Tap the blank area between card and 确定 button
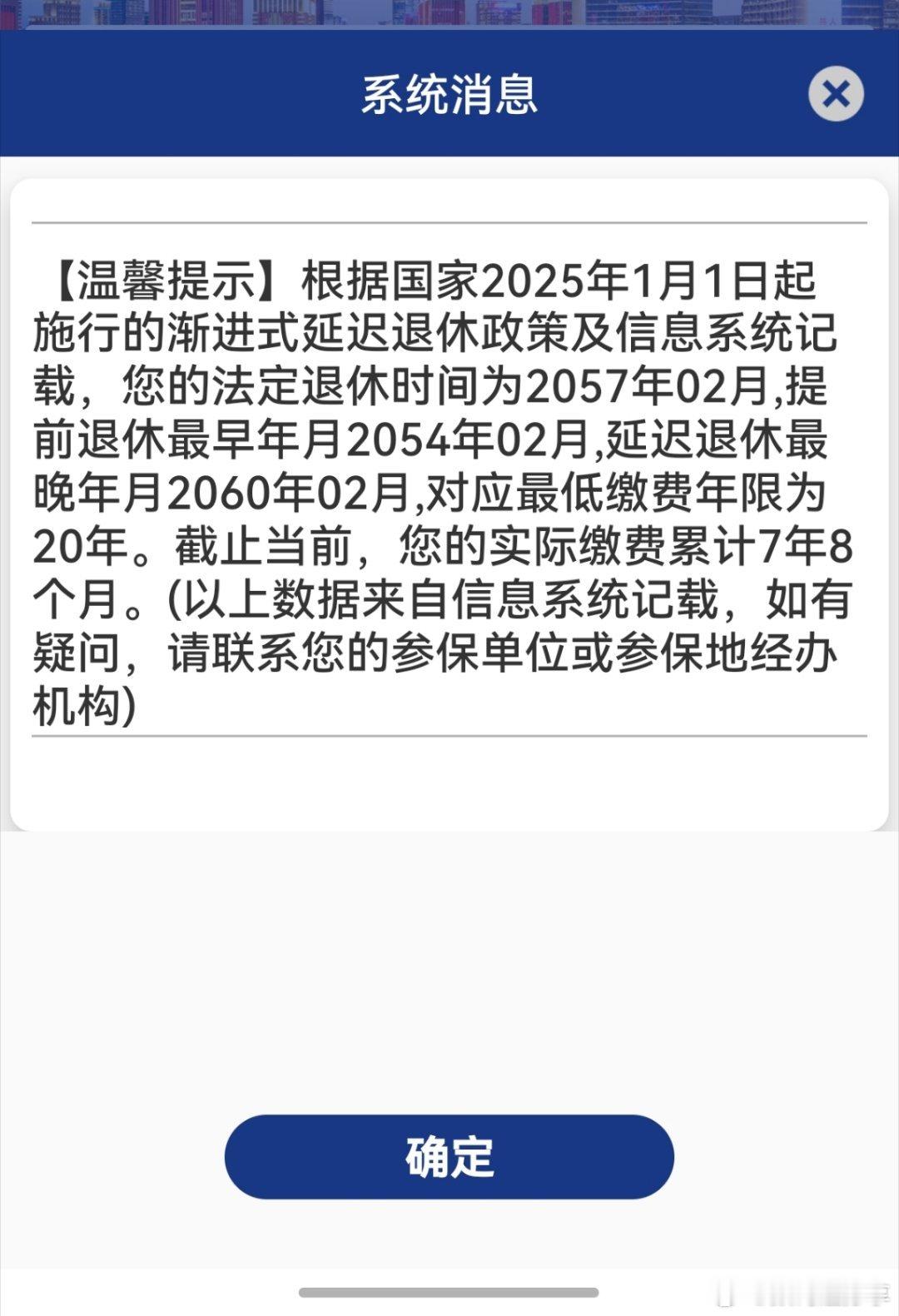 (x=449, y=957)
